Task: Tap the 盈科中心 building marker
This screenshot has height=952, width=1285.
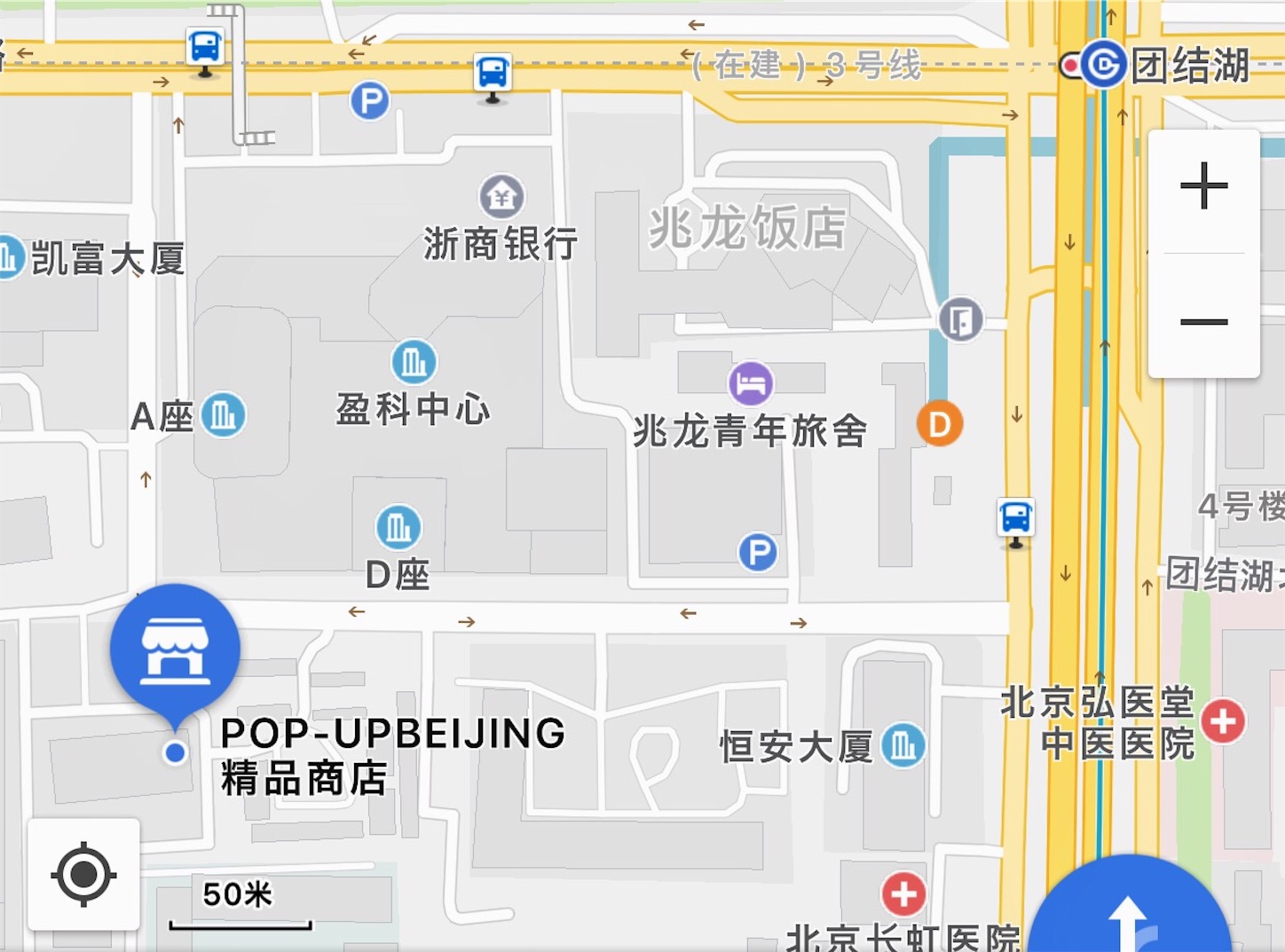Action: [414, 363]
